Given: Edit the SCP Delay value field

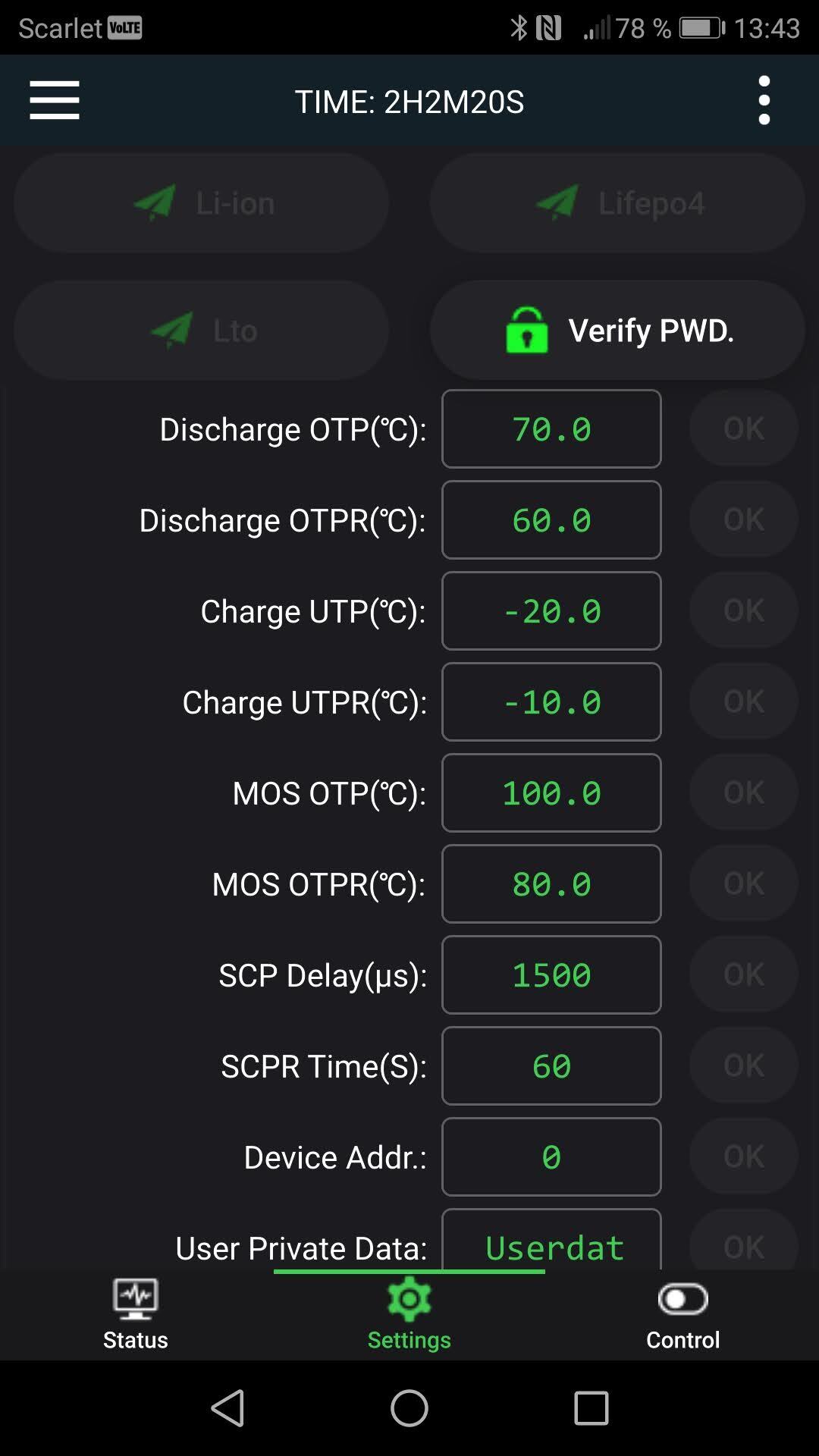Looking at the screenshot, I should 551,975.
